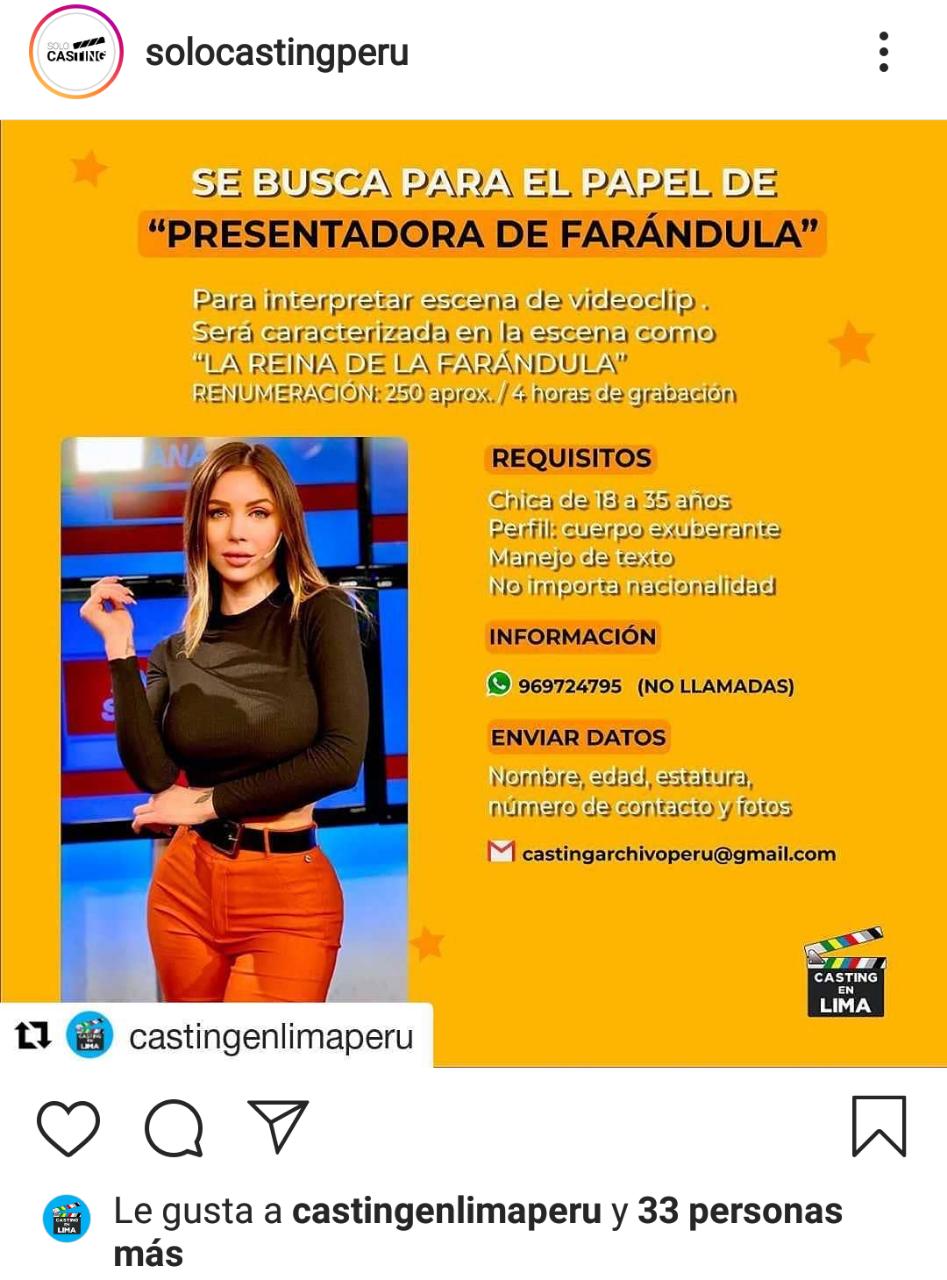Open the solocastingperu username link
Image resolution: width=947 pixels, height=1280 pixels.
point(277,52)
